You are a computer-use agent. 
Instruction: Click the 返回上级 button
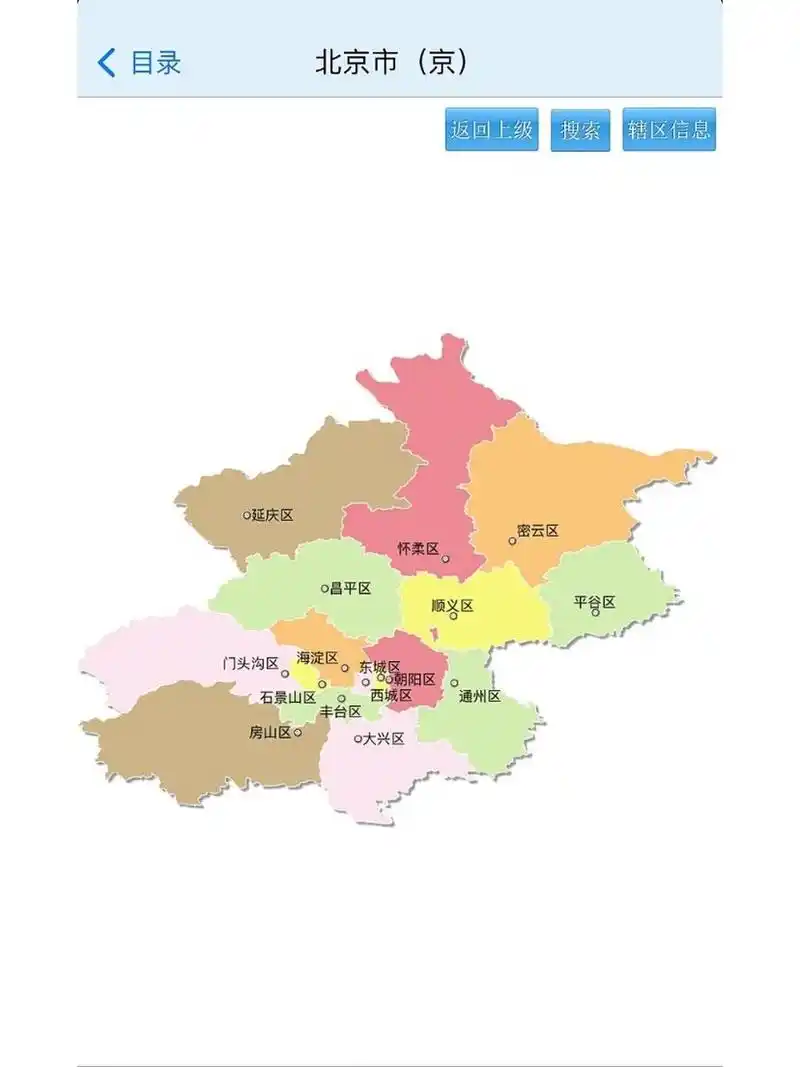click(x=491, y=130)
